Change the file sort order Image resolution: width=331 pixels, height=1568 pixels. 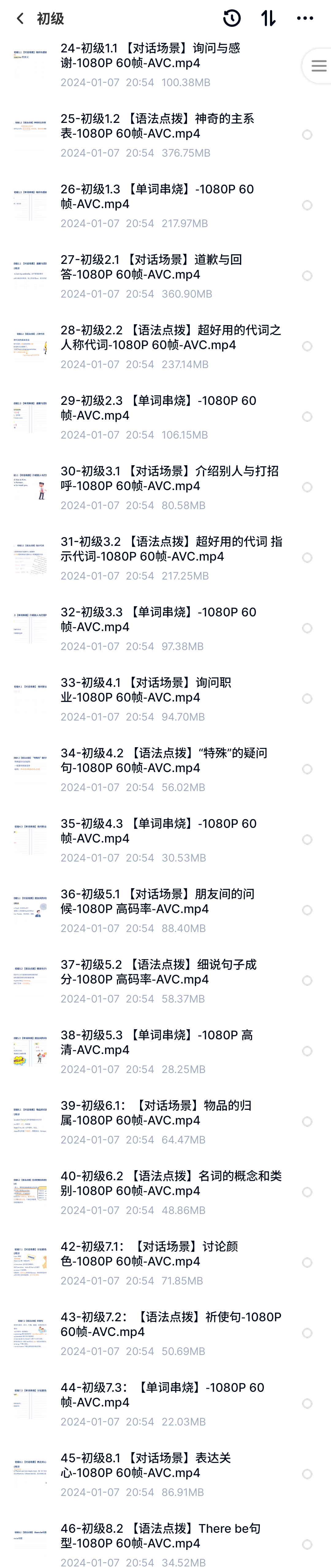coord(268,19)
